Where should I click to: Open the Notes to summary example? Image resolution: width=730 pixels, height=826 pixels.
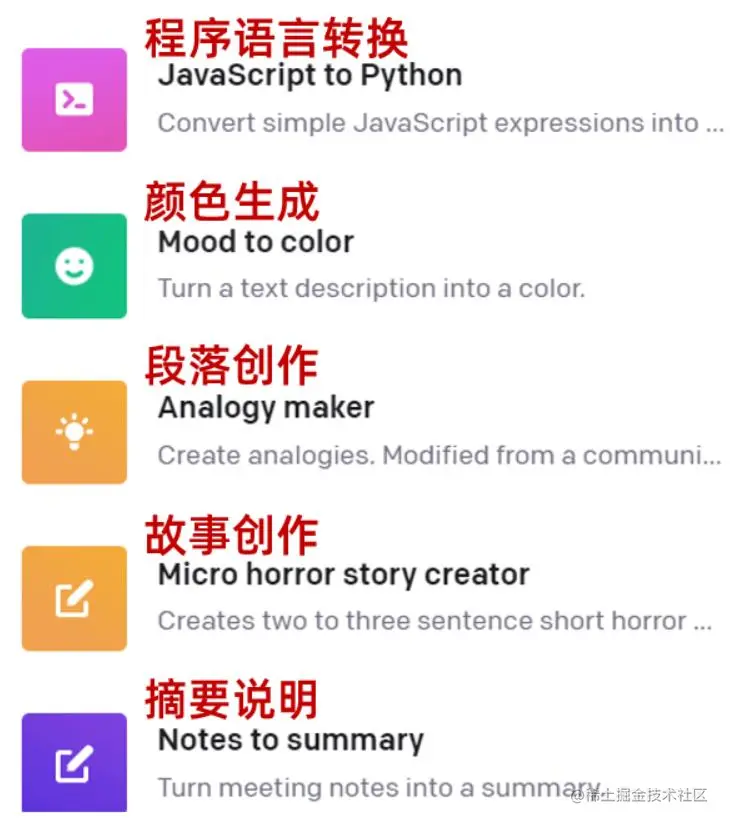click(x=290, y=741)
